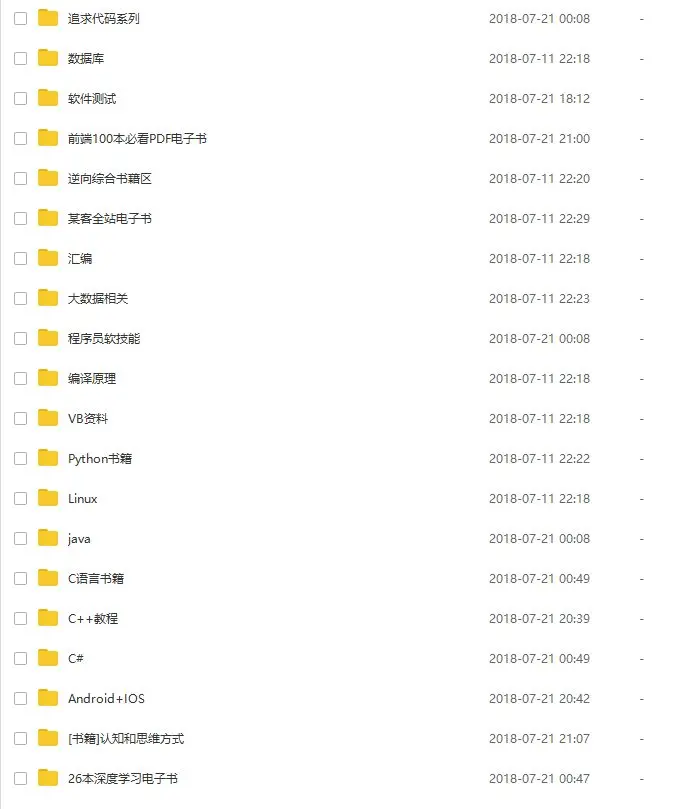Image resolution: width=684 pixels, height=809 pixels.
Task: Open the 追求代码系列 folder
Action: (103, 19)
